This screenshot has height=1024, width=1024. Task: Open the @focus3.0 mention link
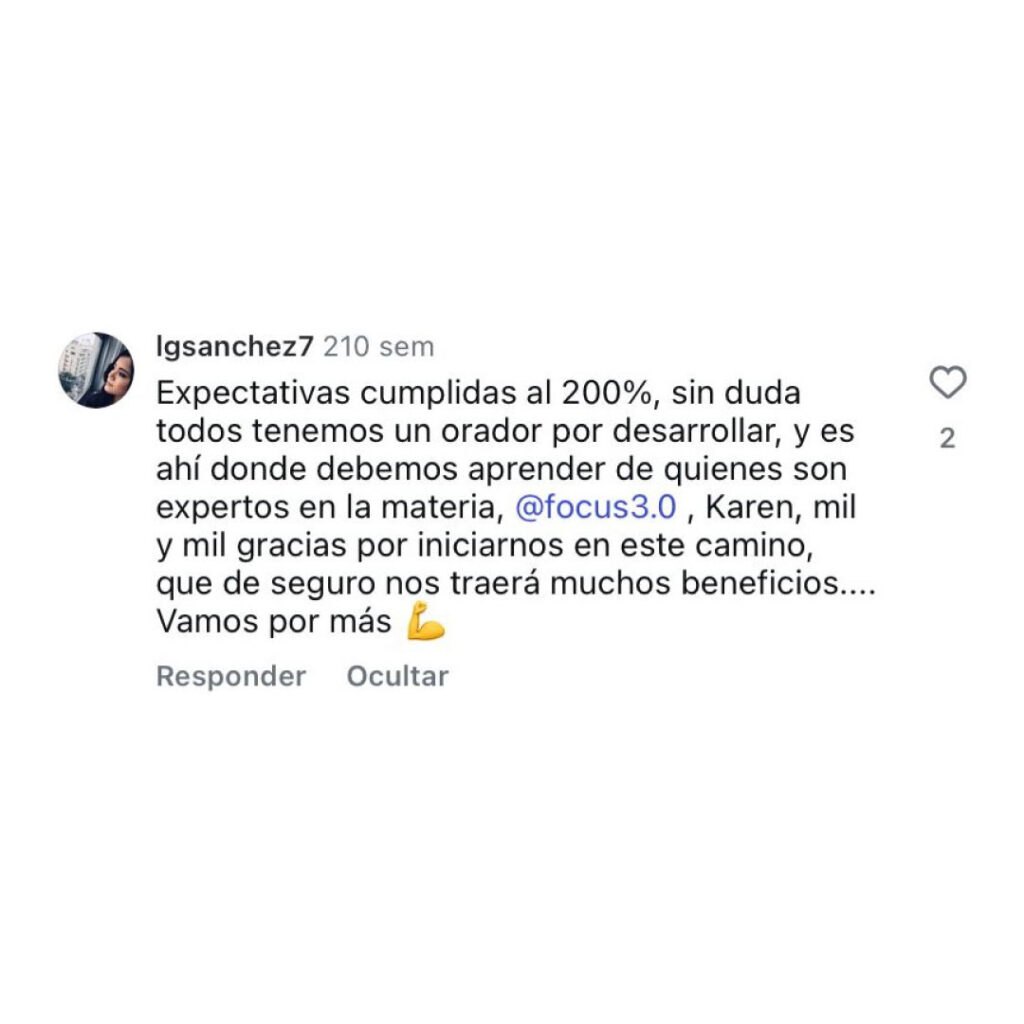click(x=596, y=507)
